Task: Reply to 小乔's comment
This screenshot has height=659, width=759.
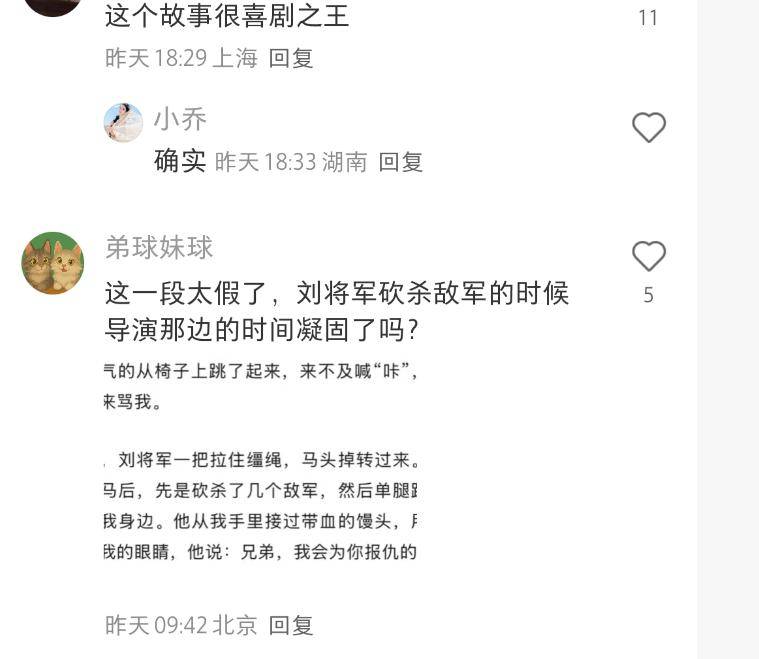Action: (x=401, y=162)
